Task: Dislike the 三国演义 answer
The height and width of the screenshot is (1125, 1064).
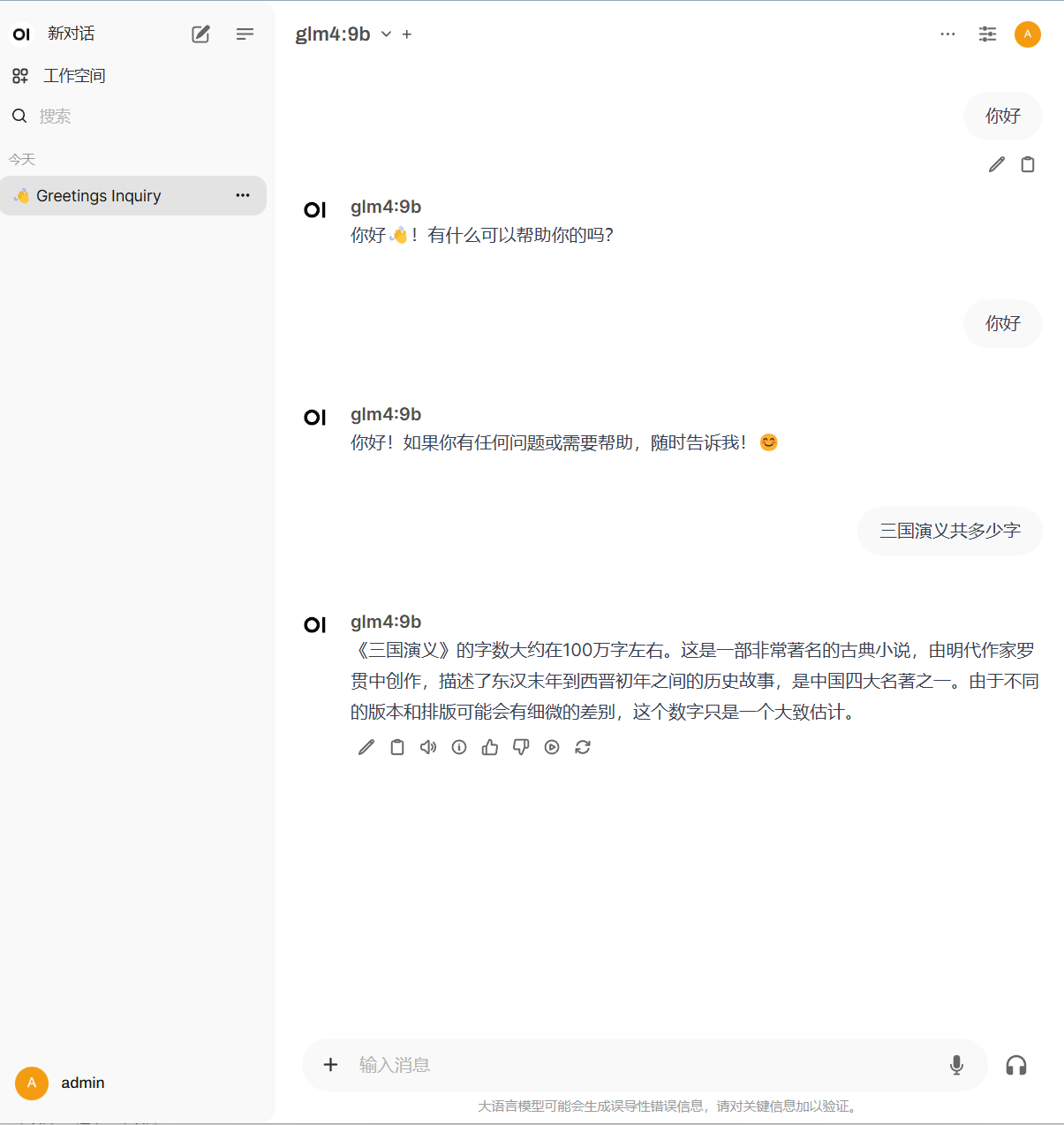Action: coord(521,747)
